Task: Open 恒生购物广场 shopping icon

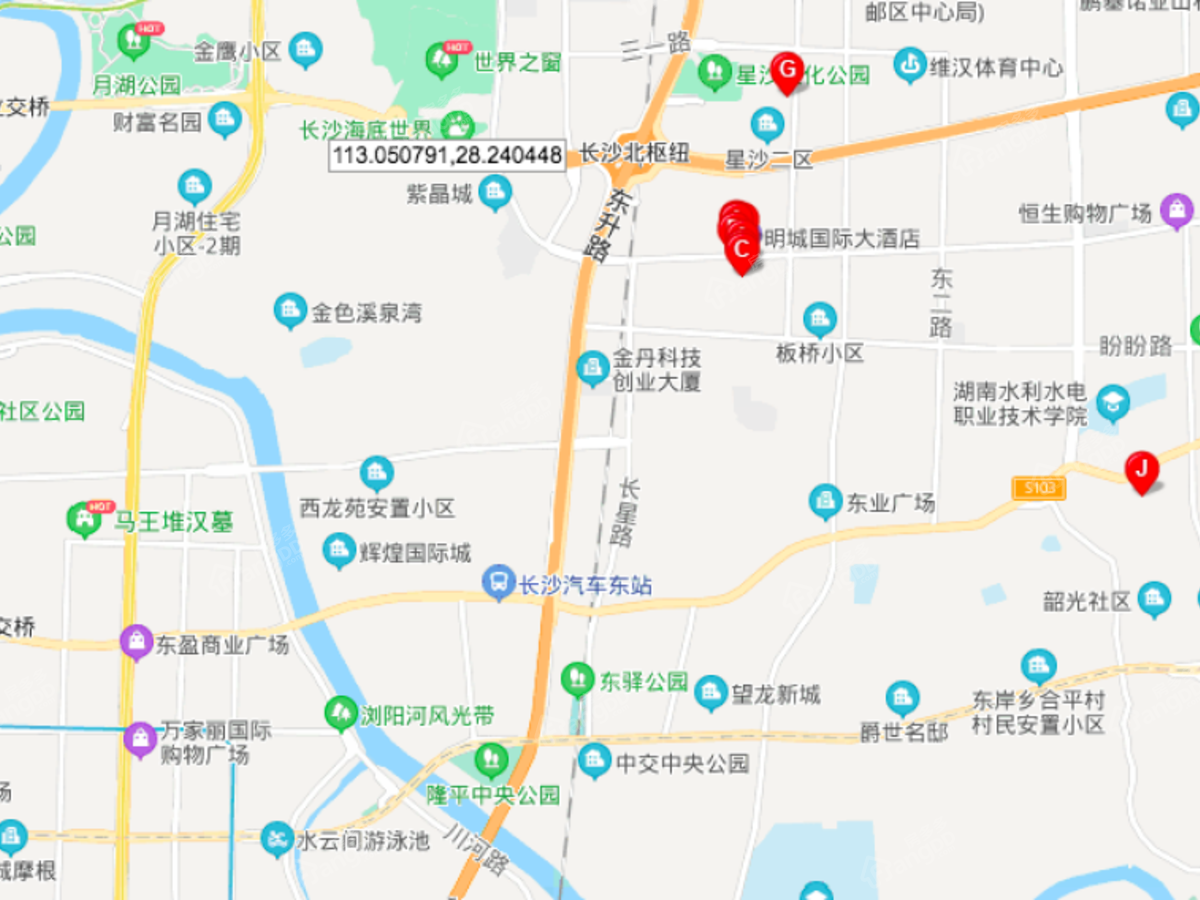Action: (1177, 212)
